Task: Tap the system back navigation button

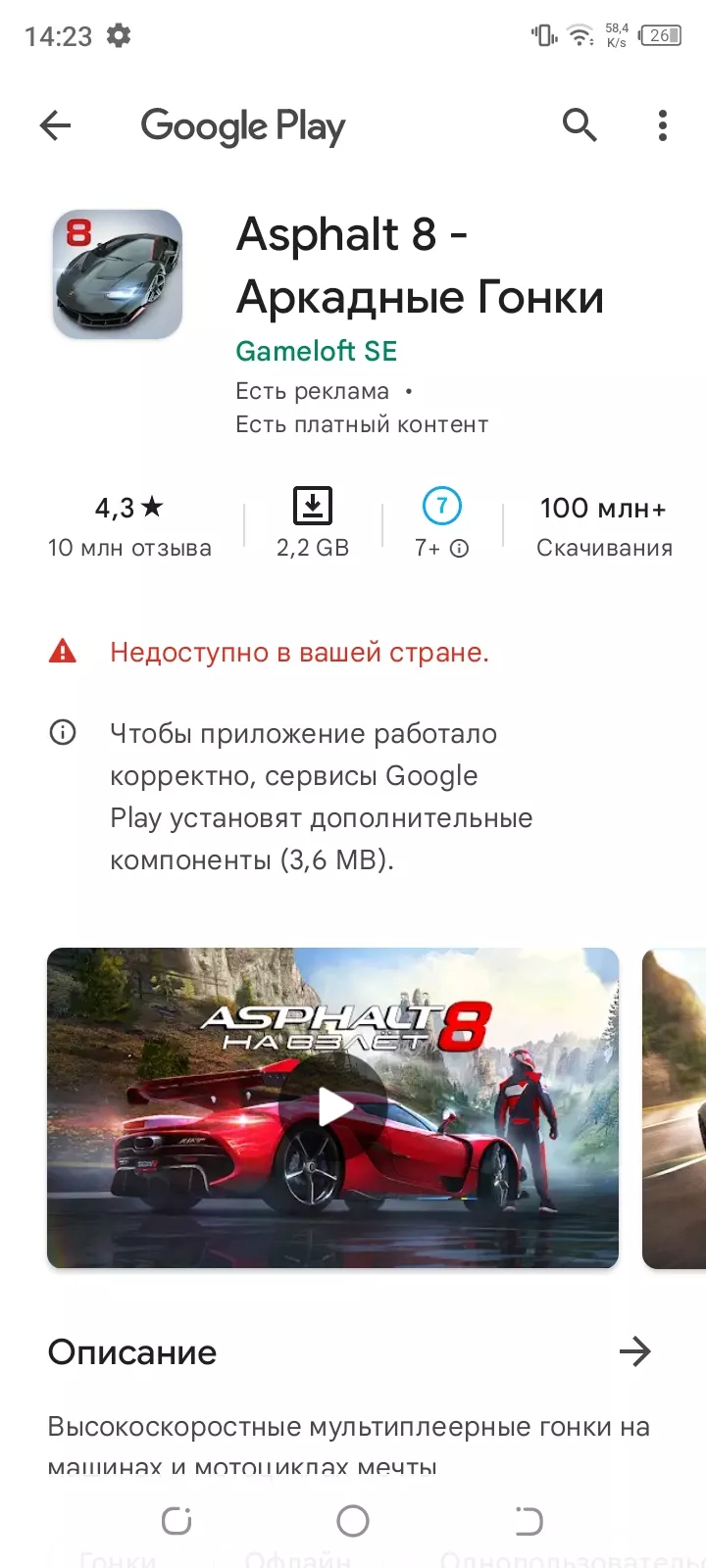Action: tap(528, 1521)
